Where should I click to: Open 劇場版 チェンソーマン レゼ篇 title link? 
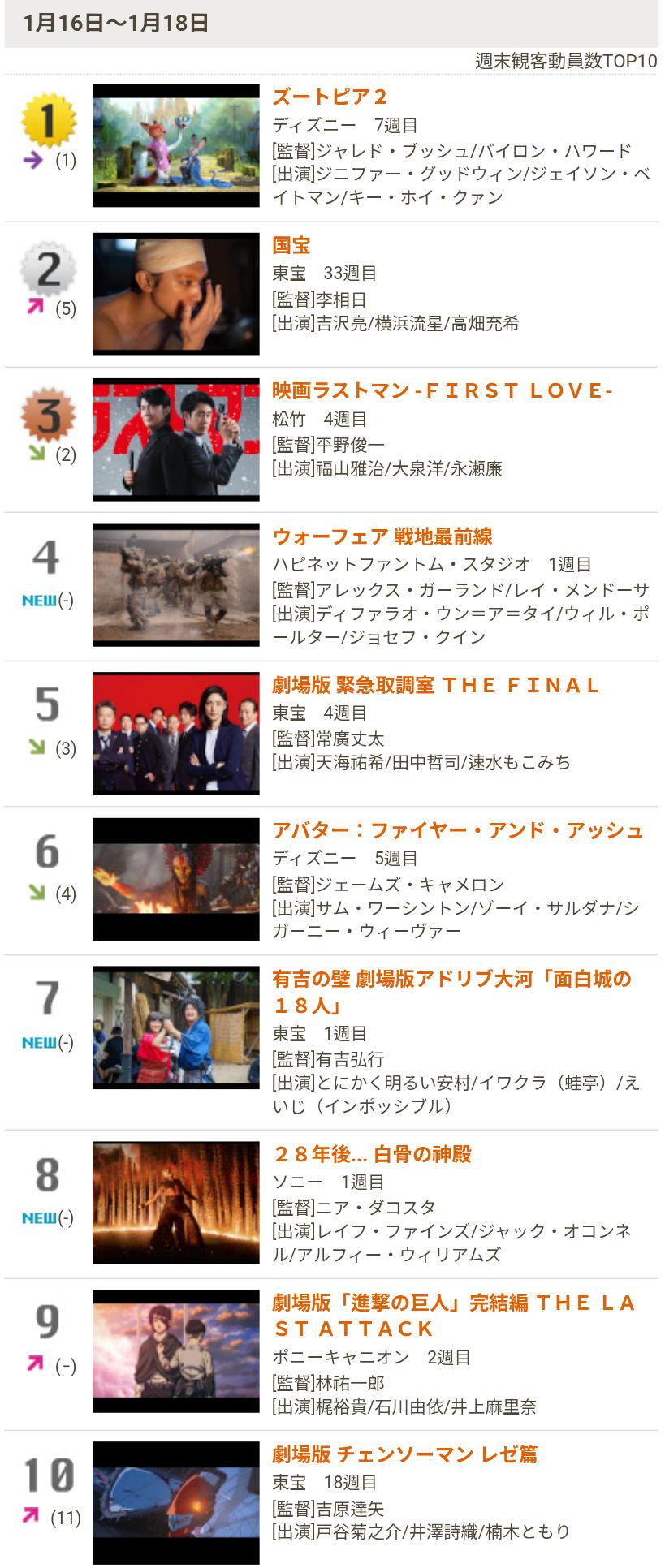(x=404, y=1454)
